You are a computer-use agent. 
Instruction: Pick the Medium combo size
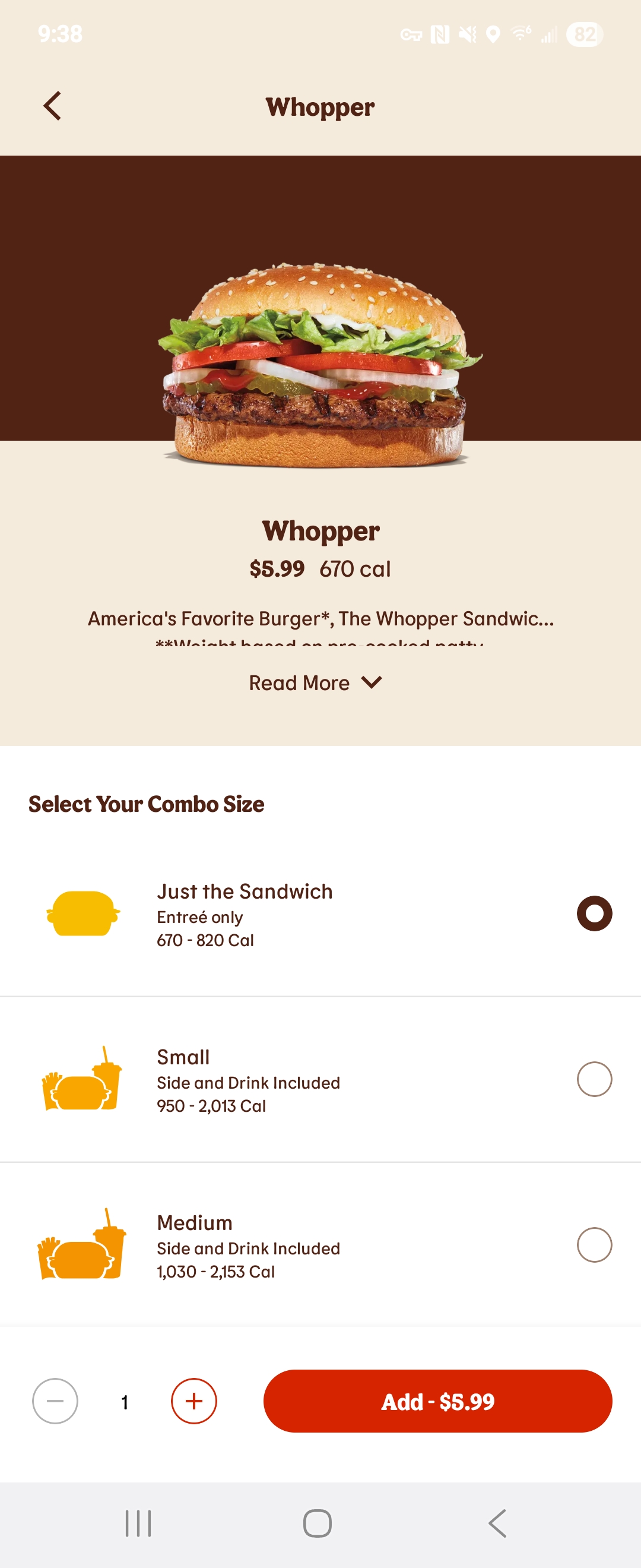(594, 1245)
